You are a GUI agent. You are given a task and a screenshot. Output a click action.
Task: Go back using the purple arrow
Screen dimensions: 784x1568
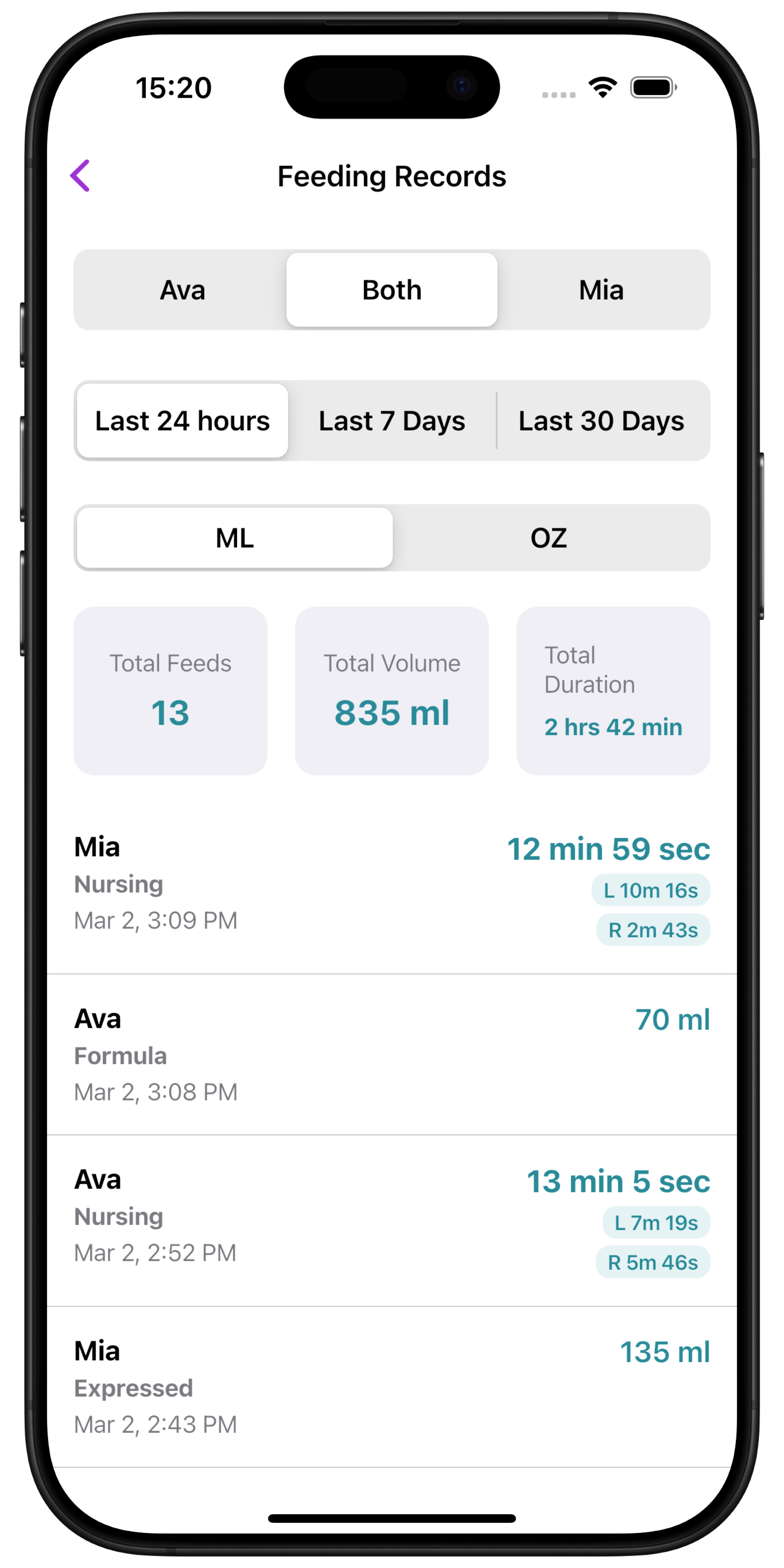80,176
